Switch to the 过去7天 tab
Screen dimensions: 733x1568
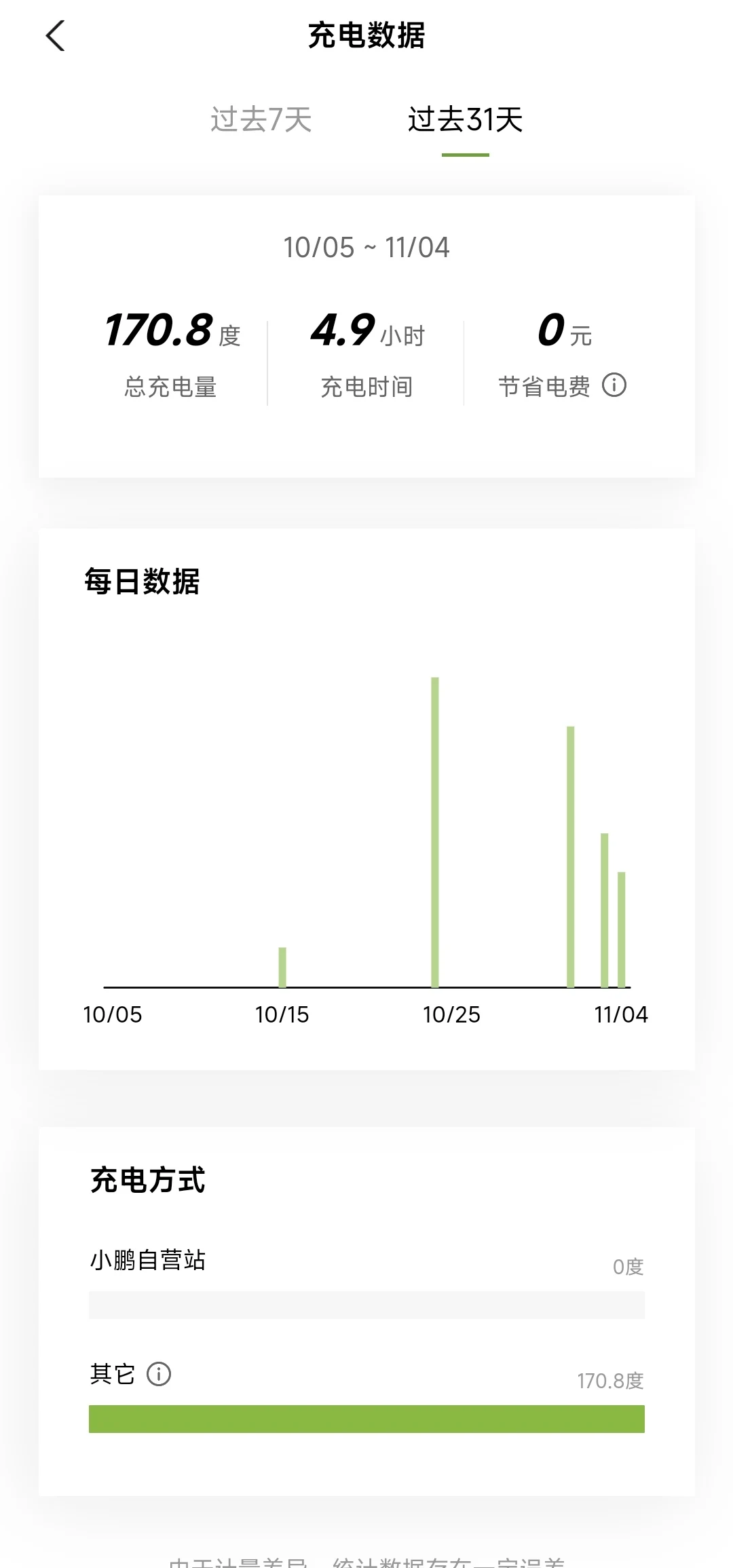click(x=261, y=120)
